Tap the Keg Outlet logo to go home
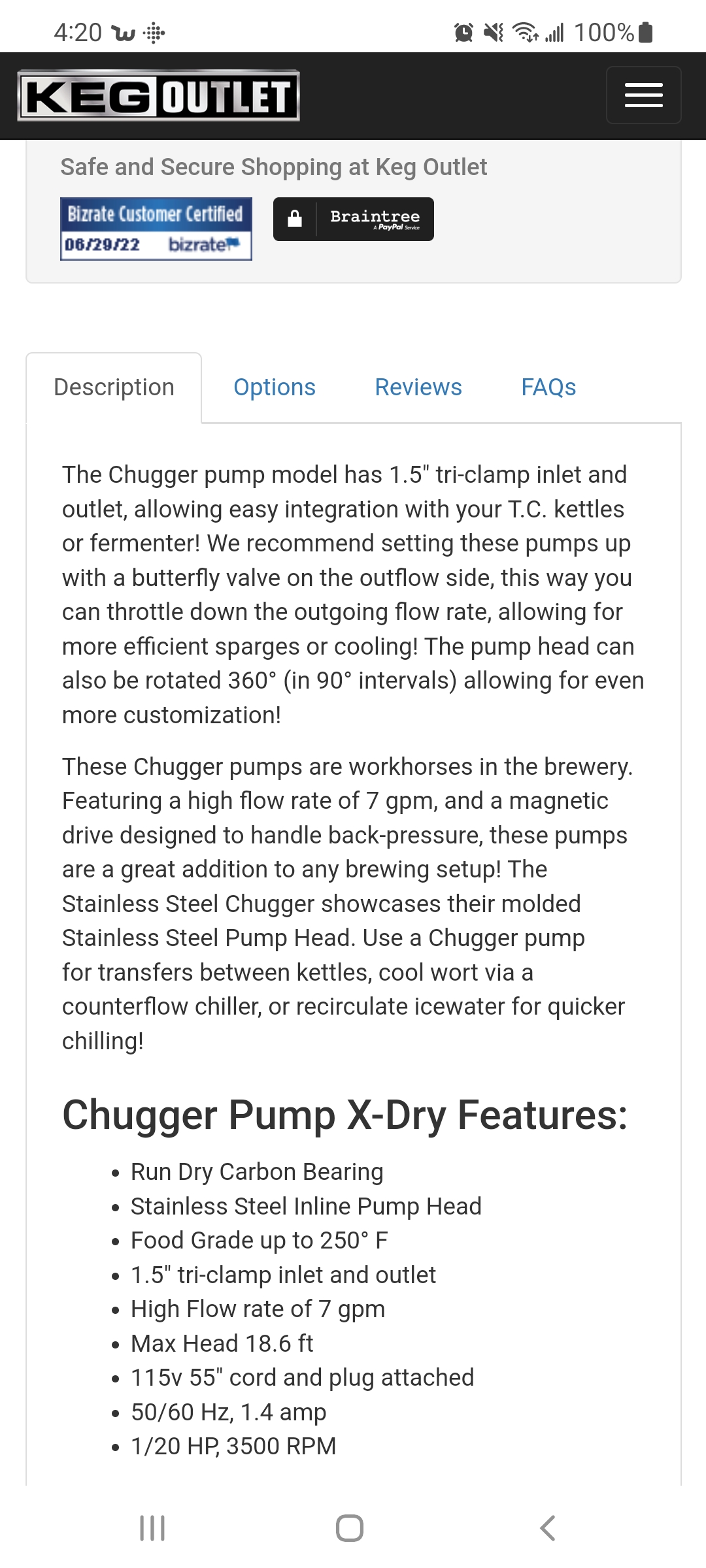The image size is (706, 1568). coord(159,95)
